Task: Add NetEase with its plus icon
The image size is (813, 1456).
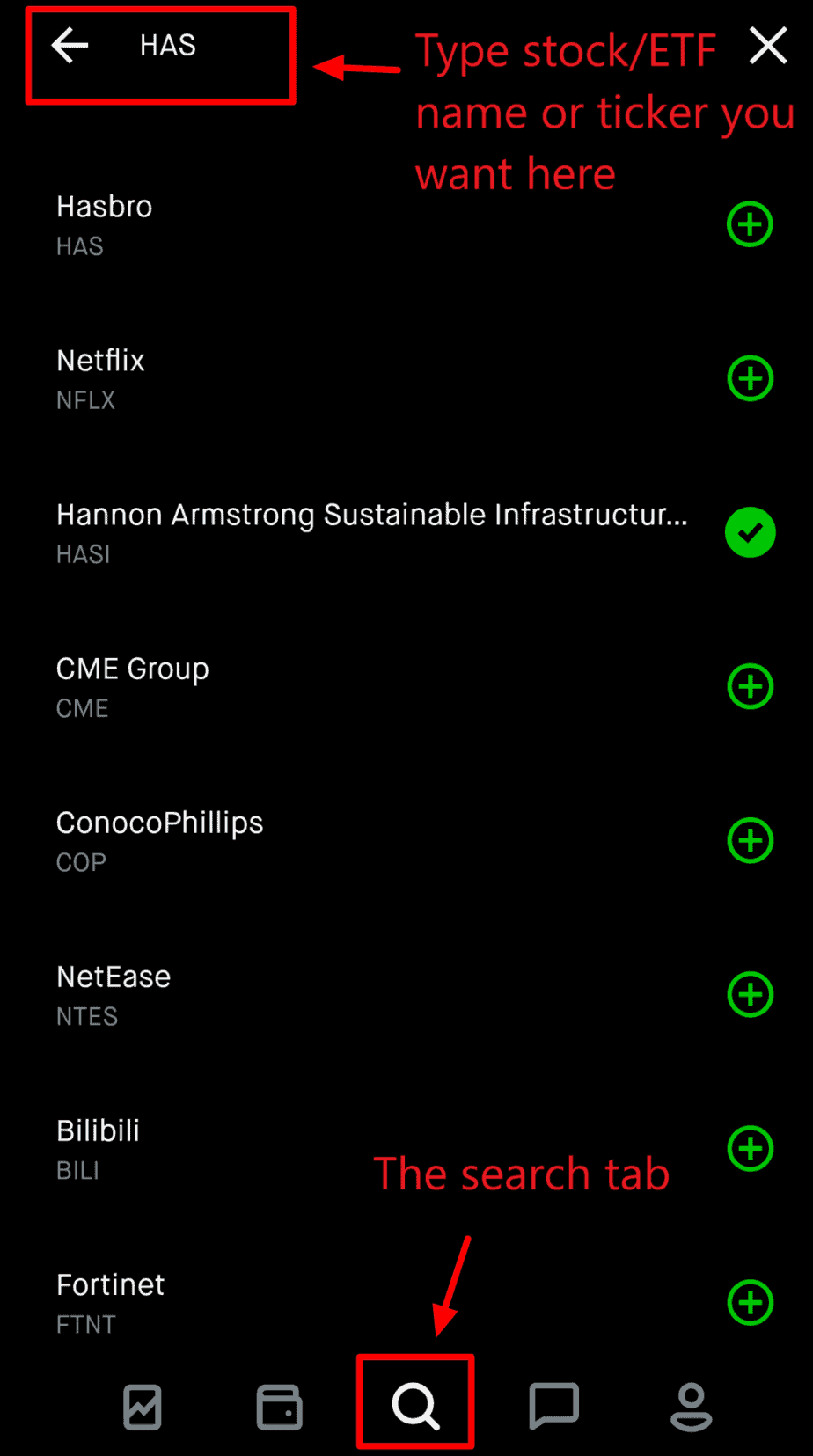Action: coord(750,994)
